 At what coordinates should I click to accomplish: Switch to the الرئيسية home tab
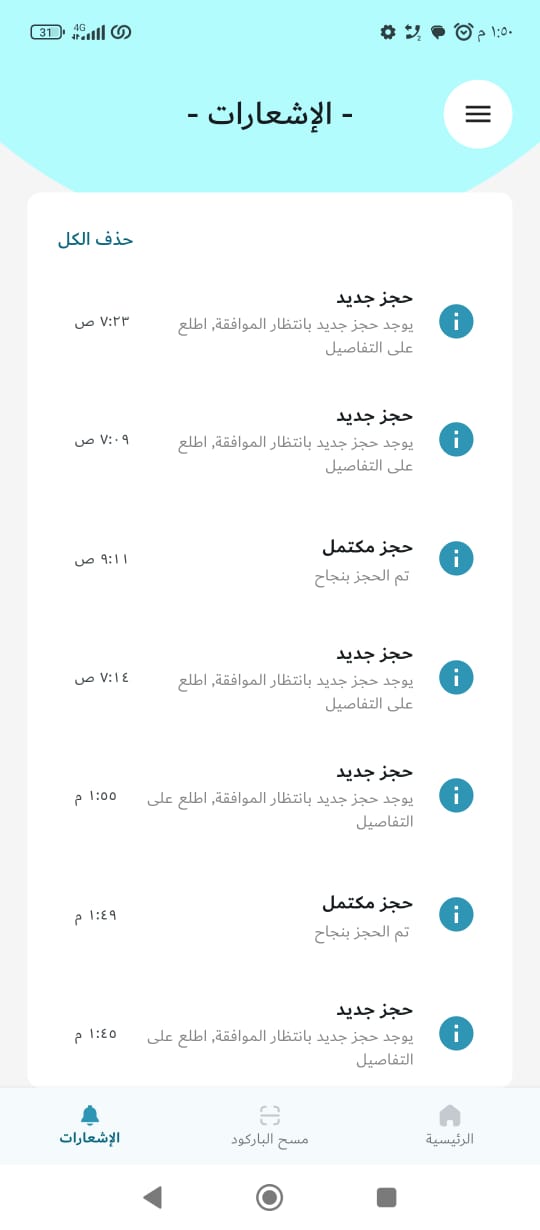(x=450, y=1125)
